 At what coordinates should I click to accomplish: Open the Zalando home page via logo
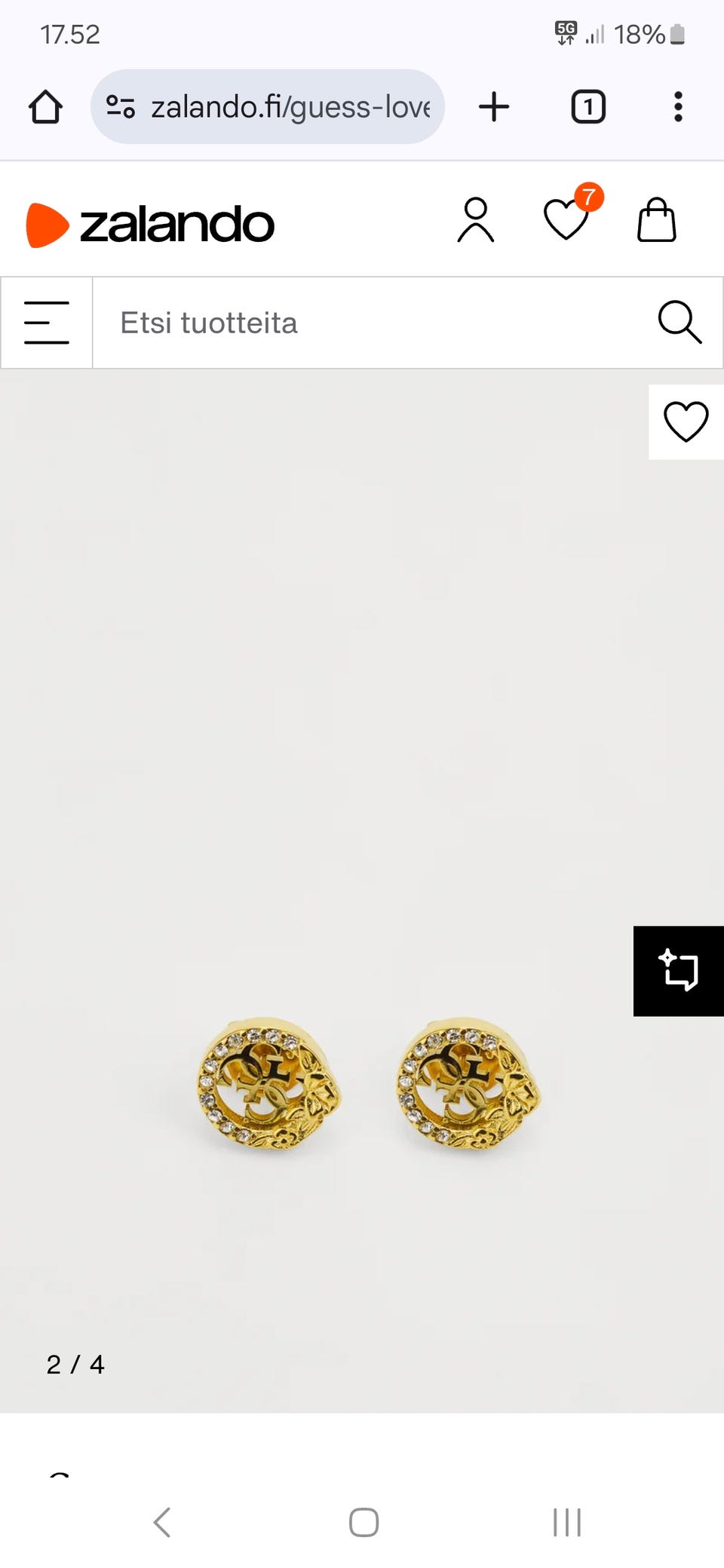[151, 225]
